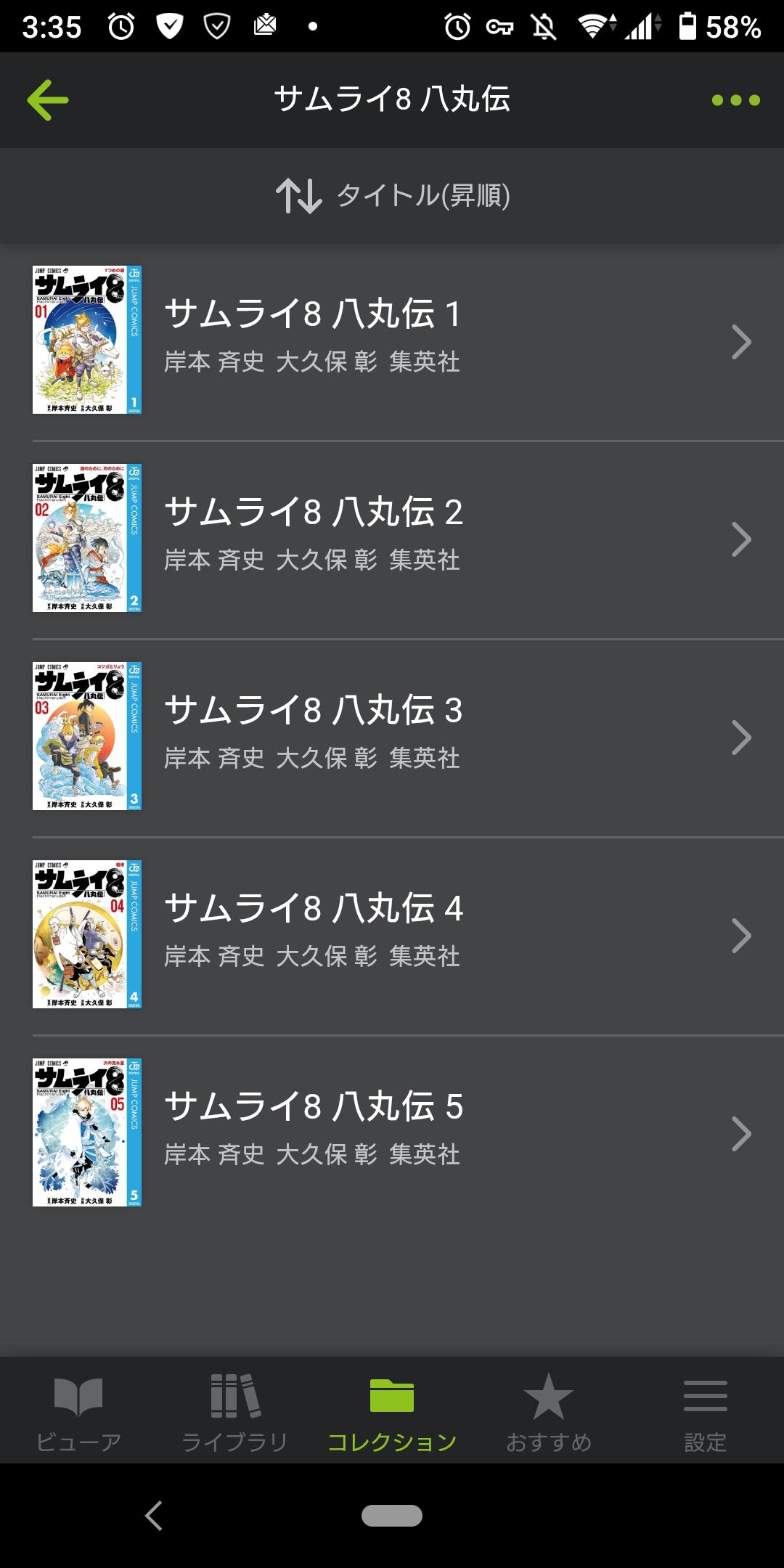Tap the system home pill
This screenshot has height=1568, width=784.
point(392,1516)
